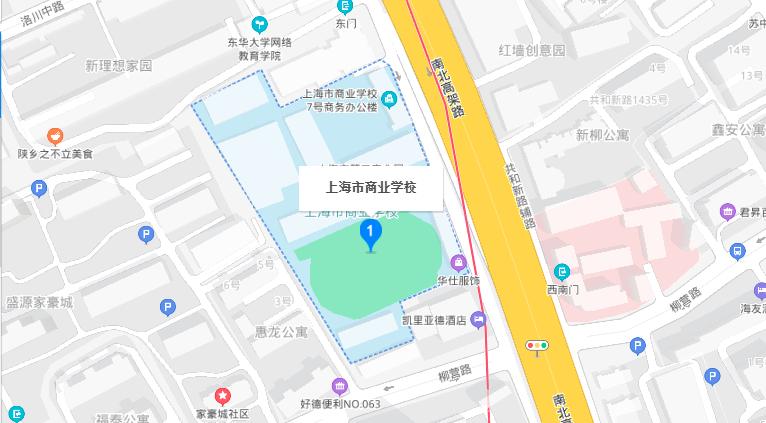Select the 家豪城社区 marker
Image resolution: width=766 pixels, height=423 pixels.
pos(222,395)
